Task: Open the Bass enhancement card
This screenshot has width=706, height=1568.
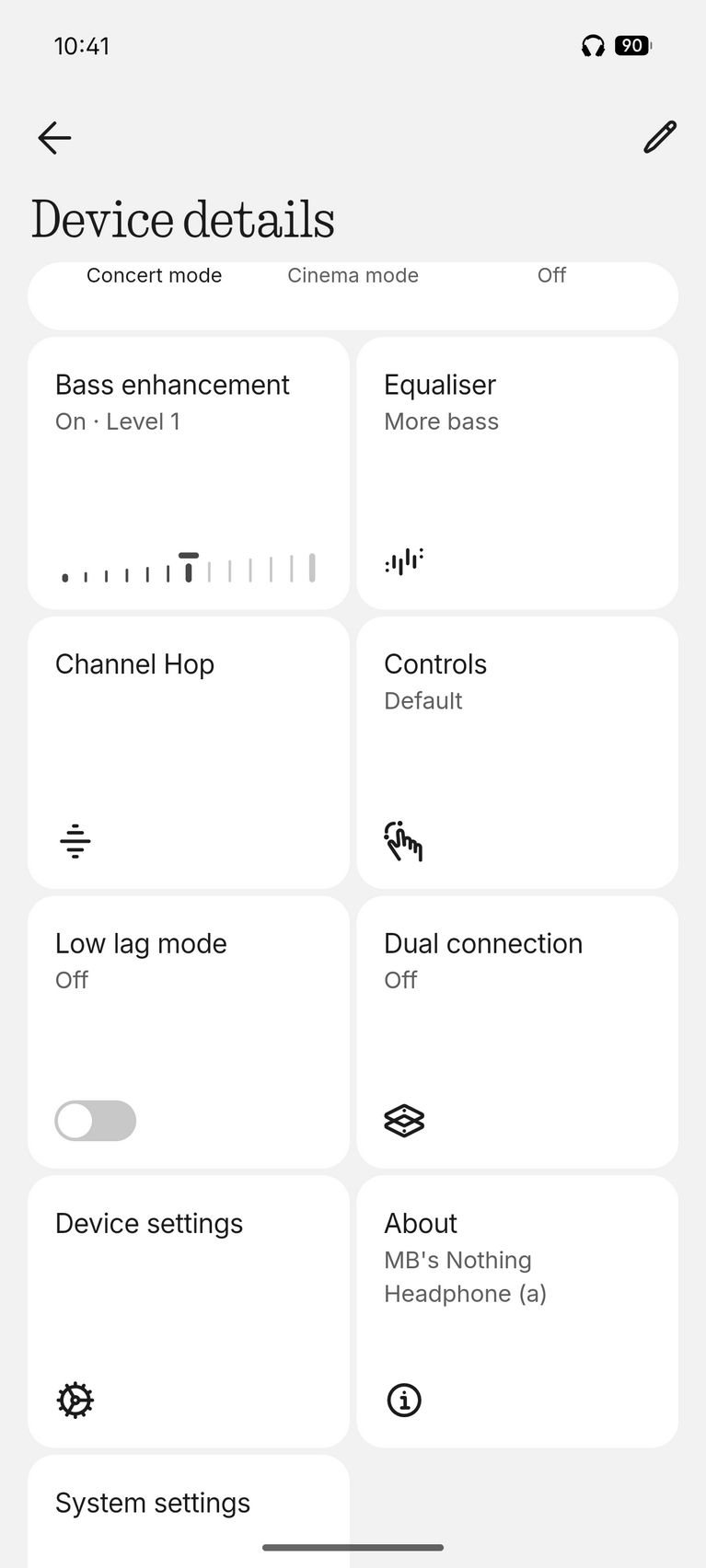Action: (189, 472)
